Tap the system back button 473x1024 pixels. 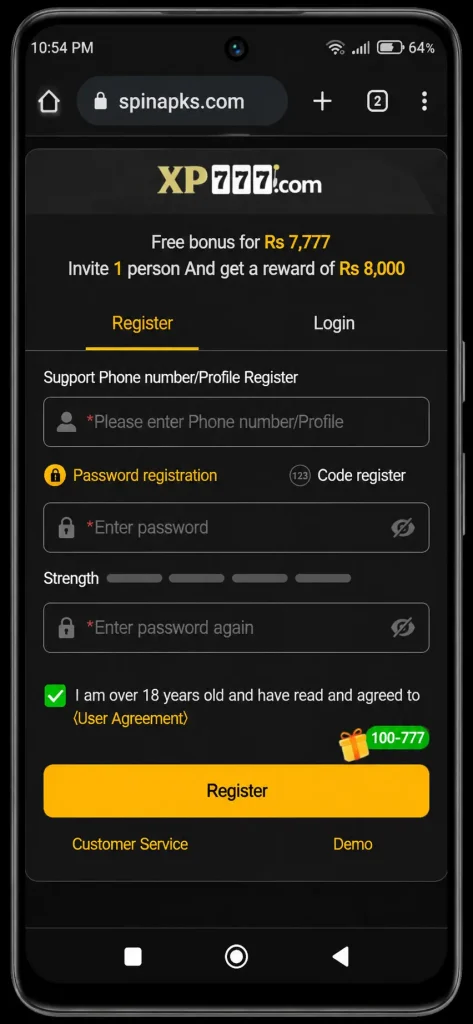[340, 957]
